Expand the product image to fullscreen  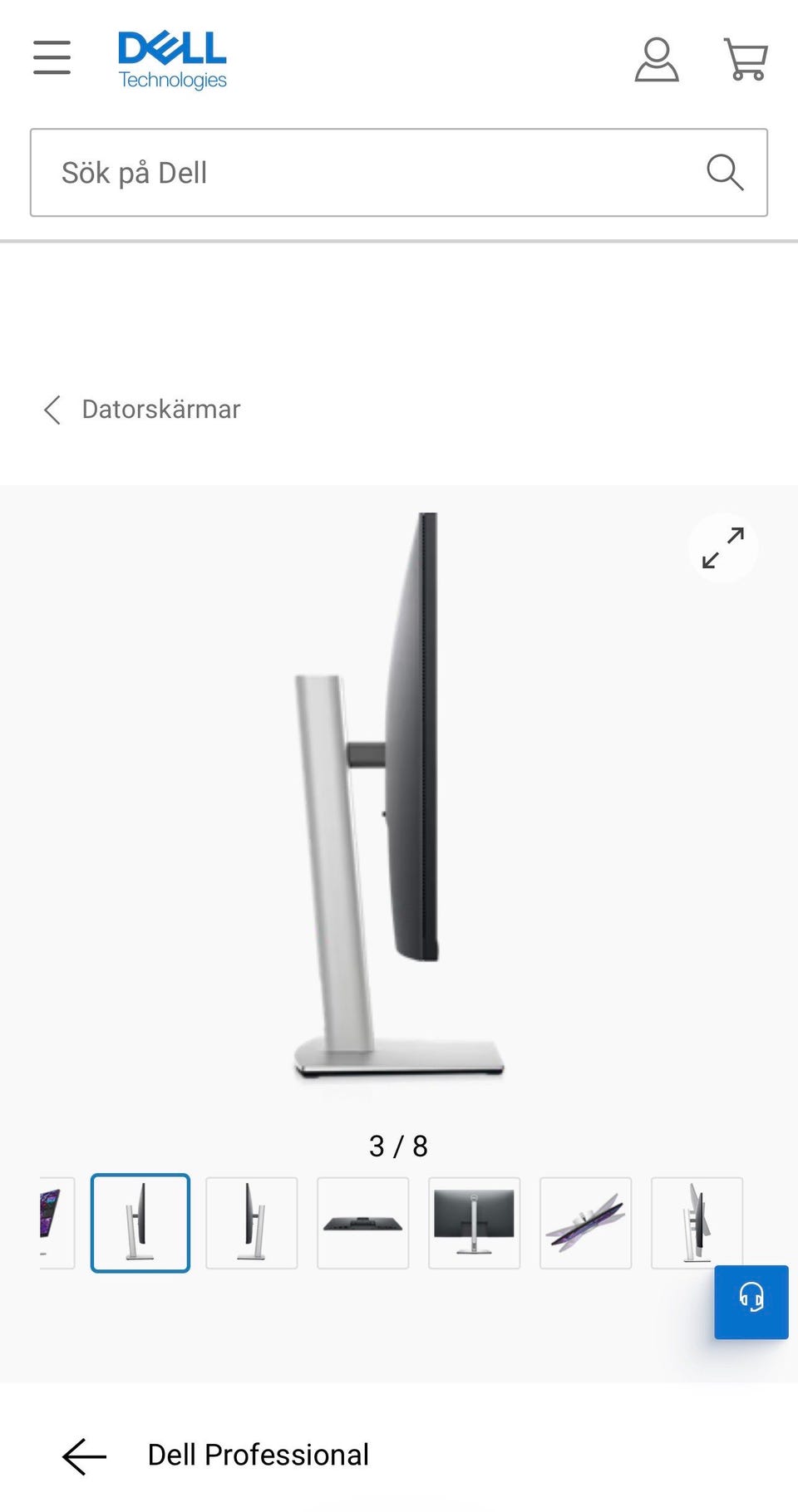pyautogui.click(x=722, y=548)
